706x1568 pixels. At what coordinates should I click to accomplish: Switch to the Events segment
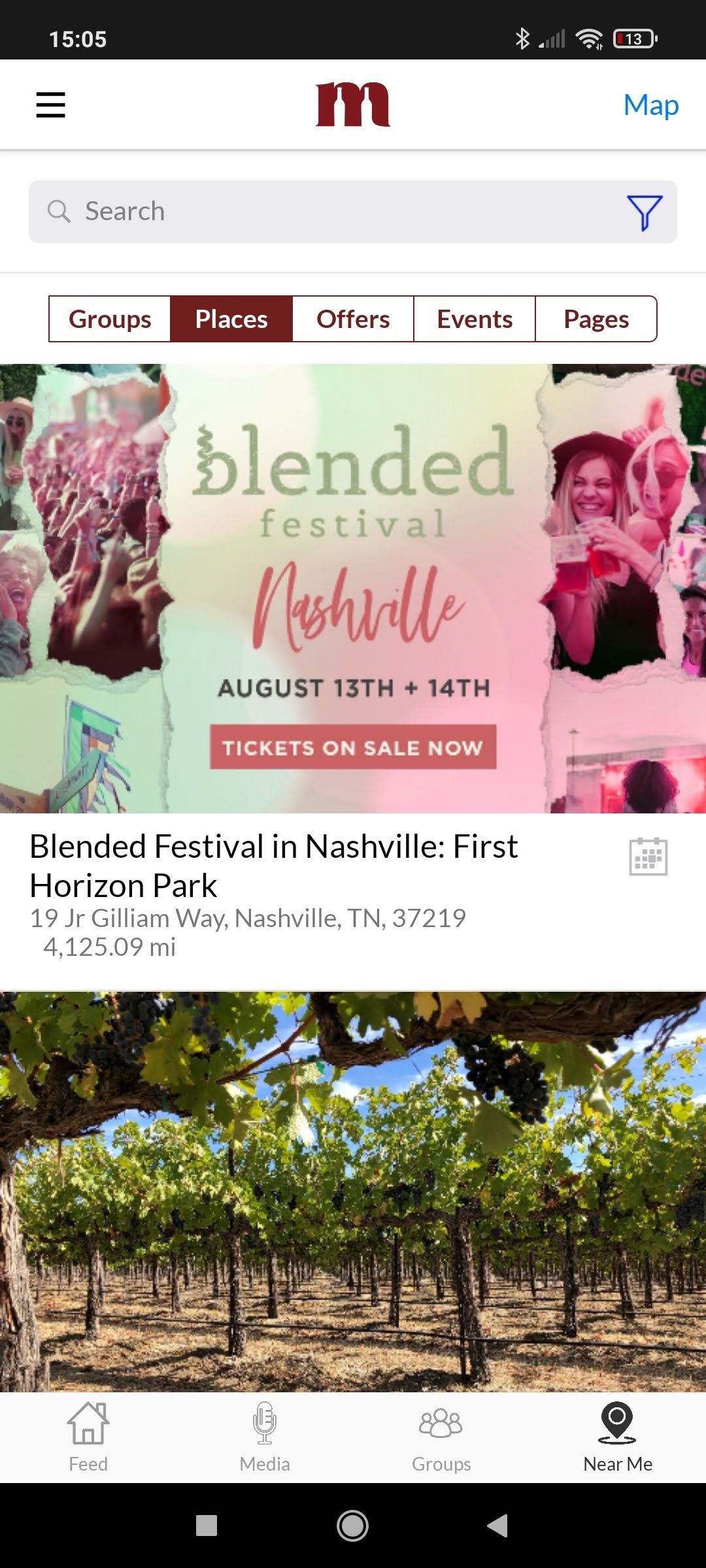[x=475, y=319]
